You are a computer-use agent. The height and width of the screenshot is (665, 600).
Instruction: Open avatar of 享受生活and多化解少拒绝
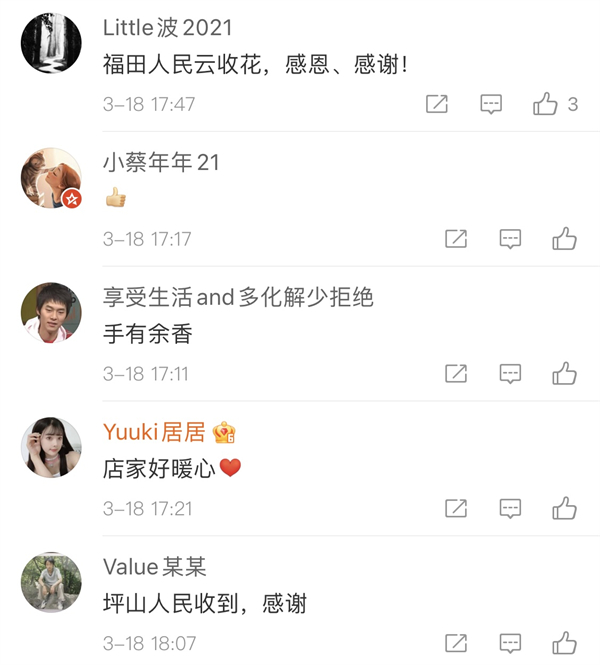(x=51, y=313)
